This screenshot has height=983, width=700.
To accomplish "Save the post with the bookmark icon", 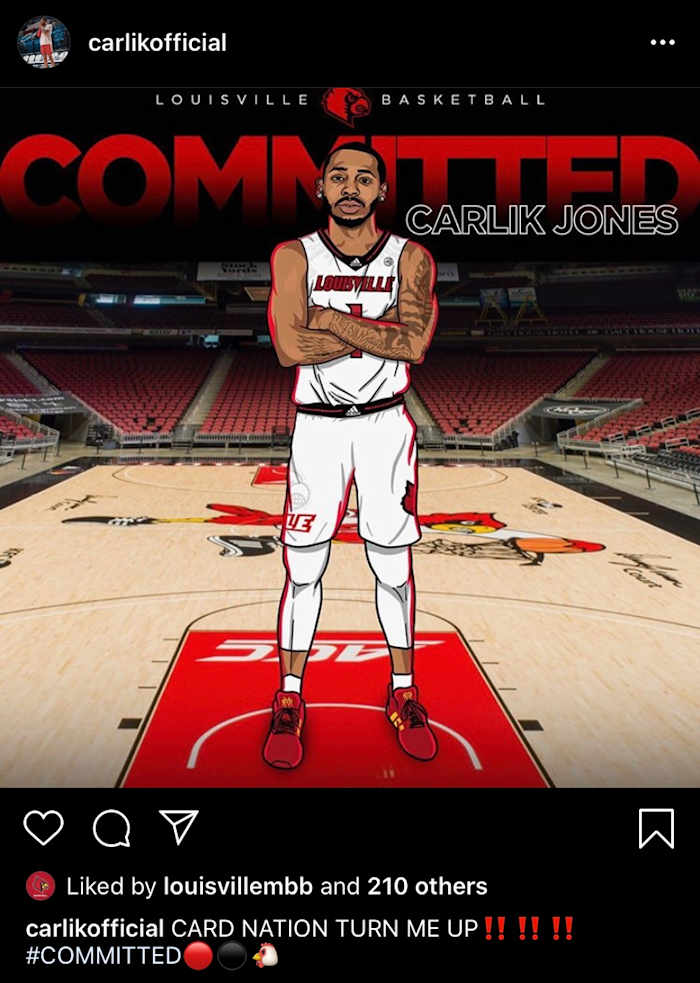I will (656, 828).
